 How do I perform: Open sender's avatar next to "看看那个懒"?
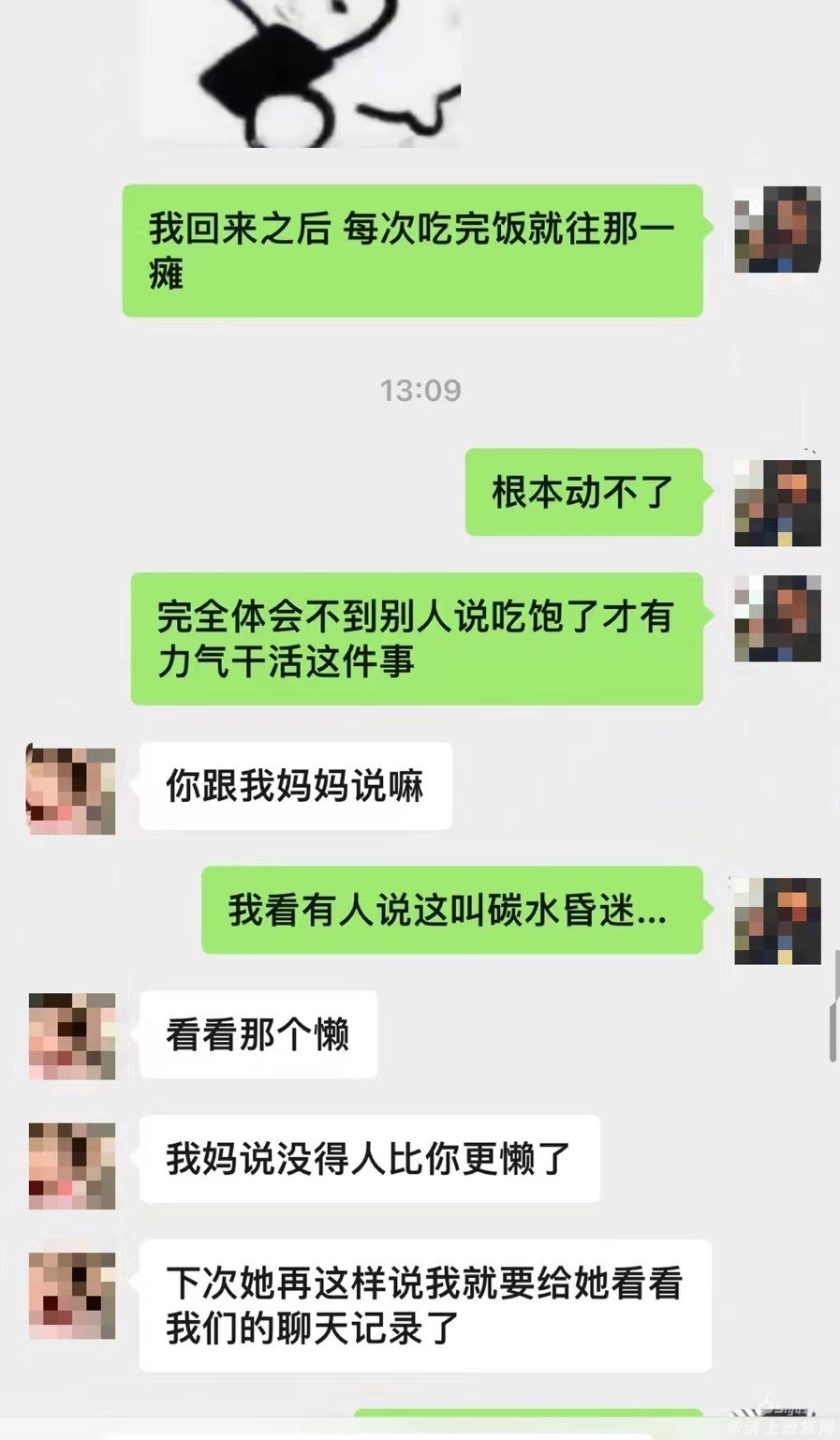point(72,1036)
